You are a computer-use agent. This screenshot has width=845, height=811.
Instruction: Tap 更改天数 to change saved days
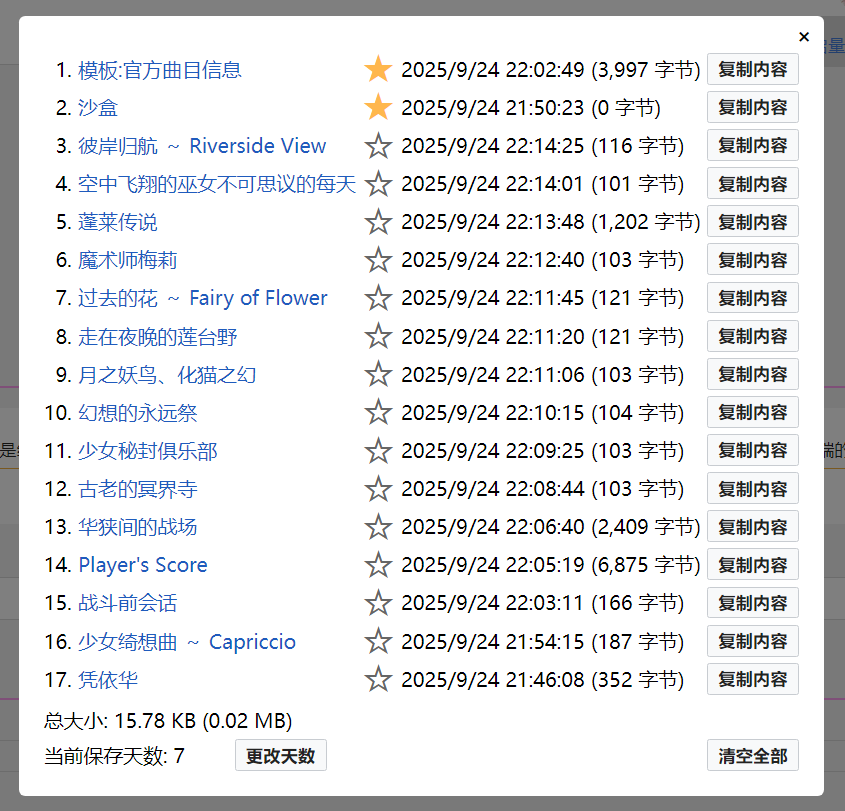click(x=281, y=755)
